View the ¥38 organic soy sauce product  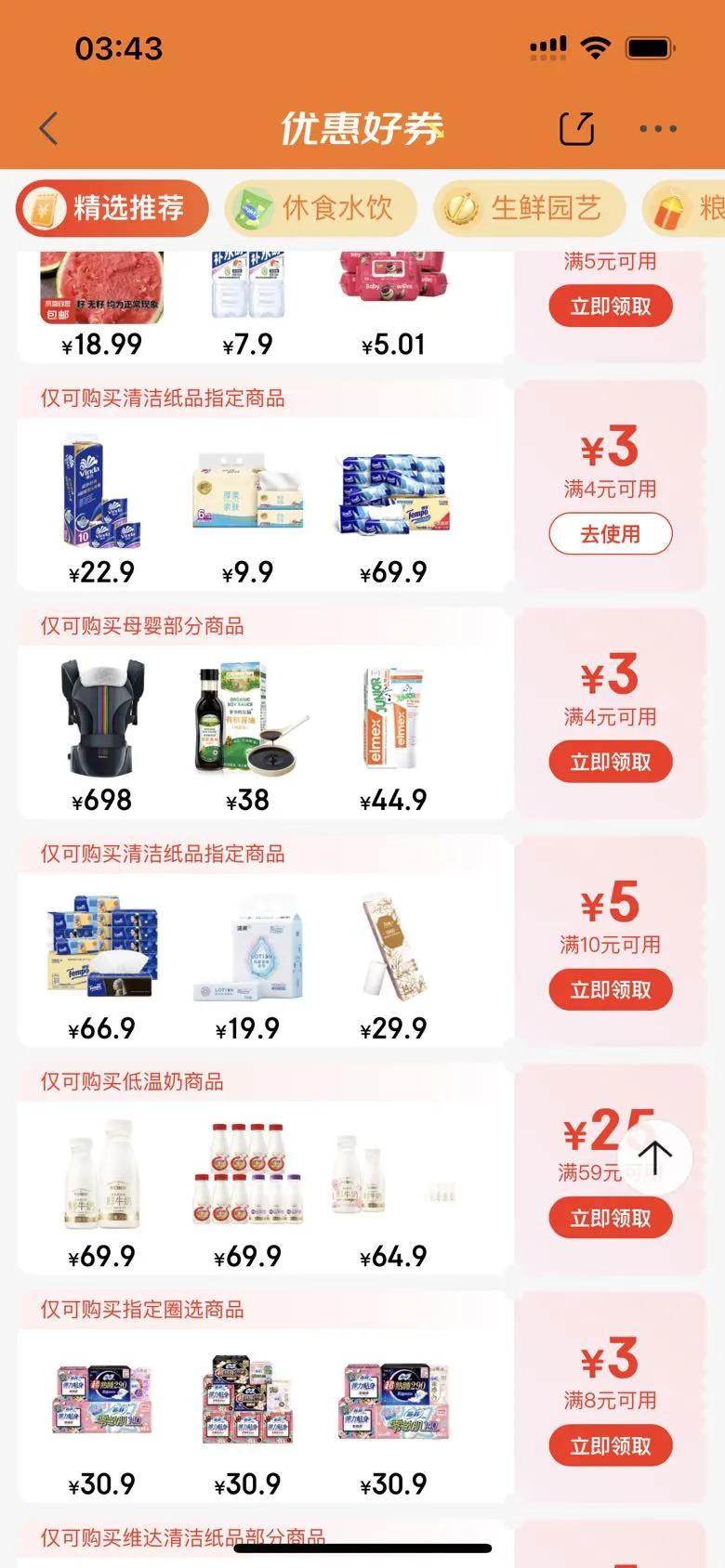point(247,720)
